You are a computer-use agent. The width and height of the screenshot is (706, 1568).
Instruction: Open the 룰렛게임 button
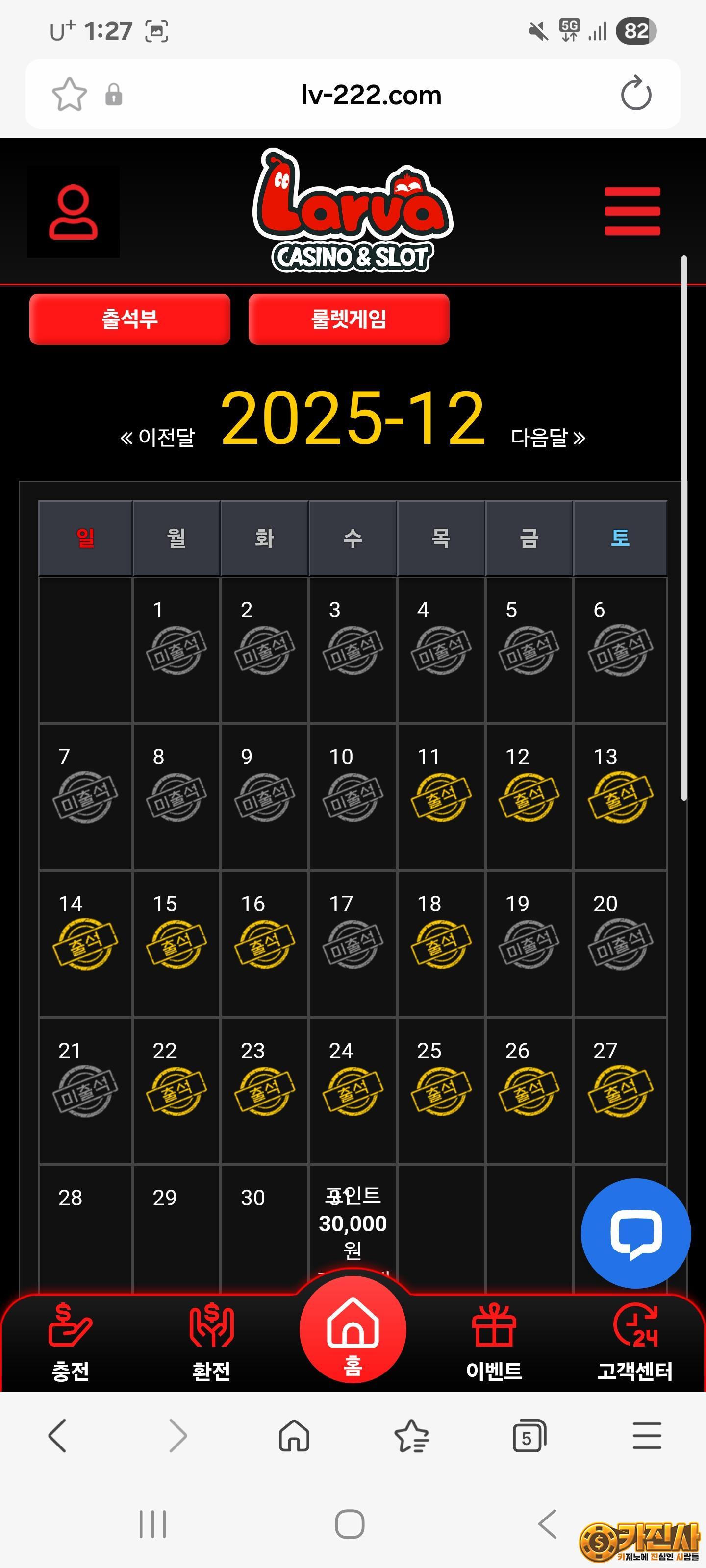coord(349,319)
